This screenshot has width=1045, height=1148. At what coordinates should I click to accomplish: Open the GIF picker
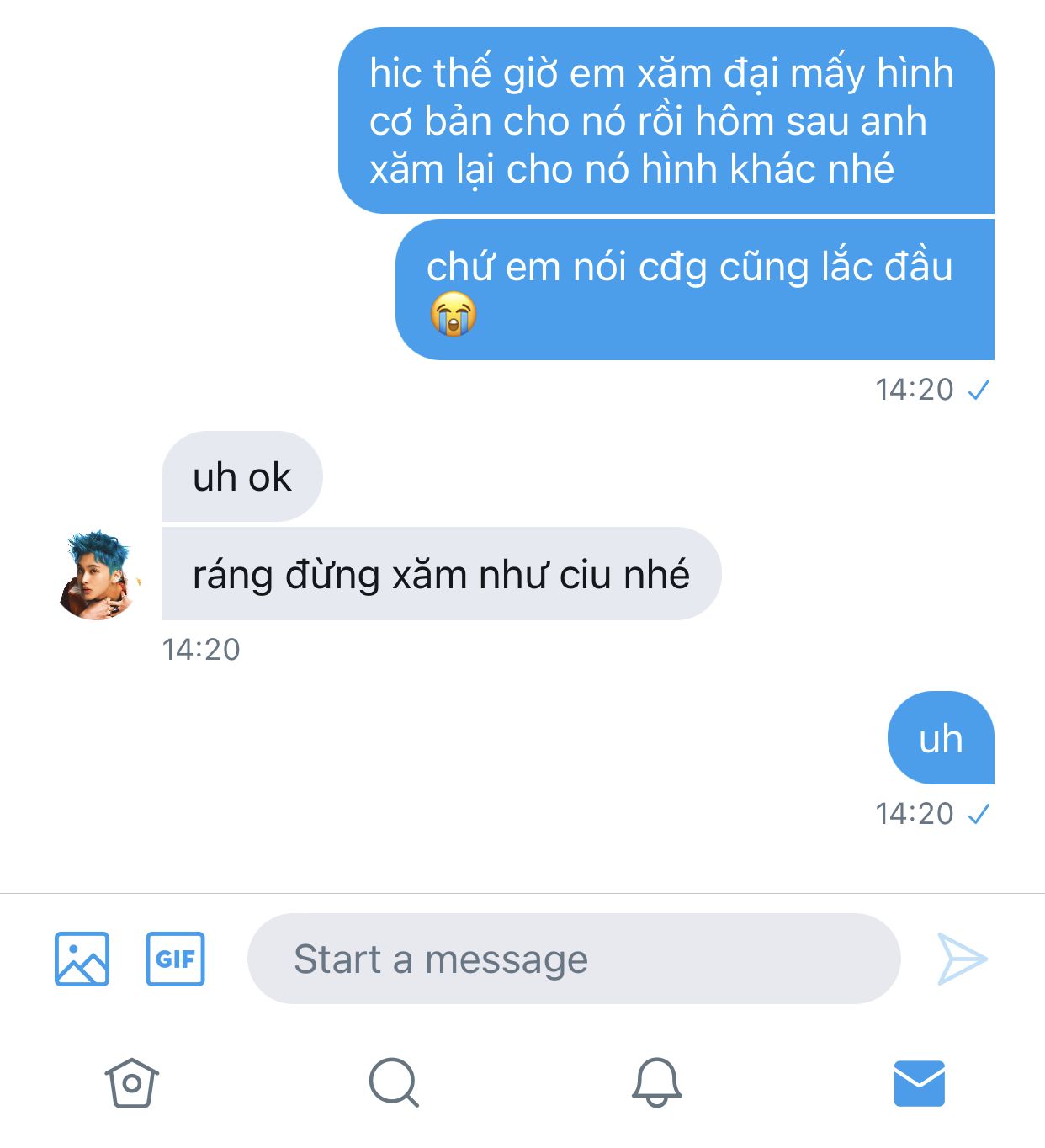pyautogui.click(x=175, y=959)
